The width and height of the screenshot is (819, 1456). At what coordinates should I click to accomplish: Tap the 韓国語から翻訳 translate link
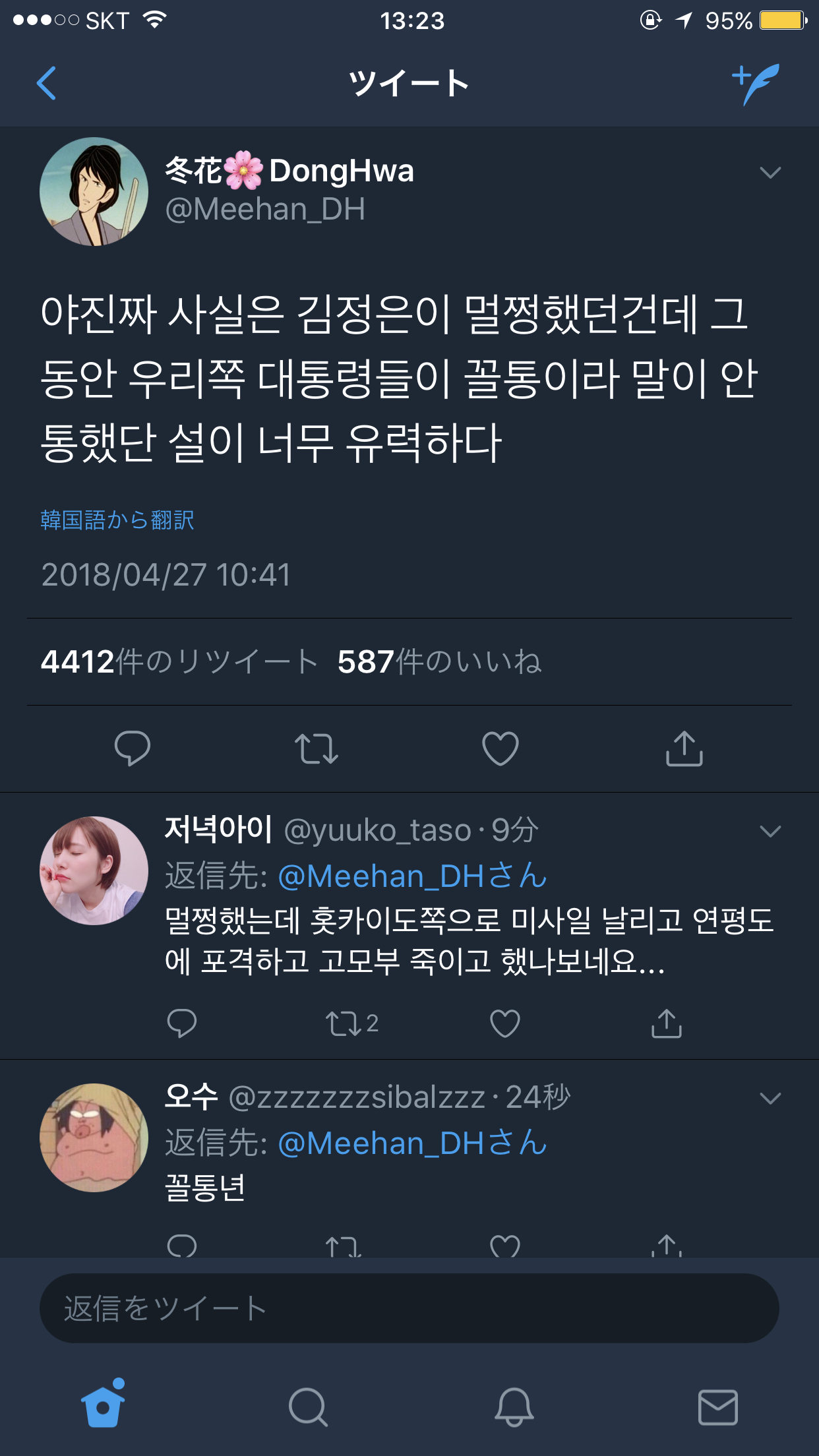117,520
